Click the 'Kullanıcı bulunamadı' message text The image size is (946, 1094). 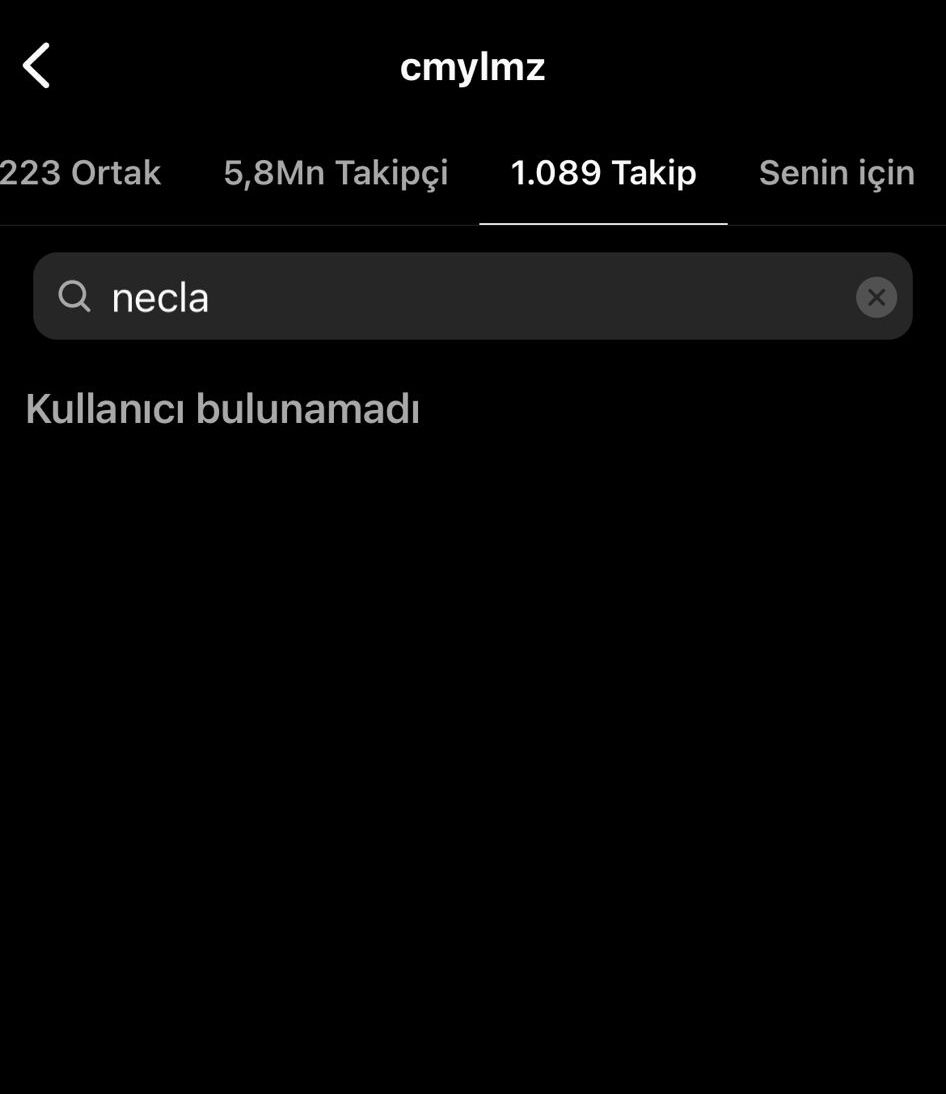(224, 408)
